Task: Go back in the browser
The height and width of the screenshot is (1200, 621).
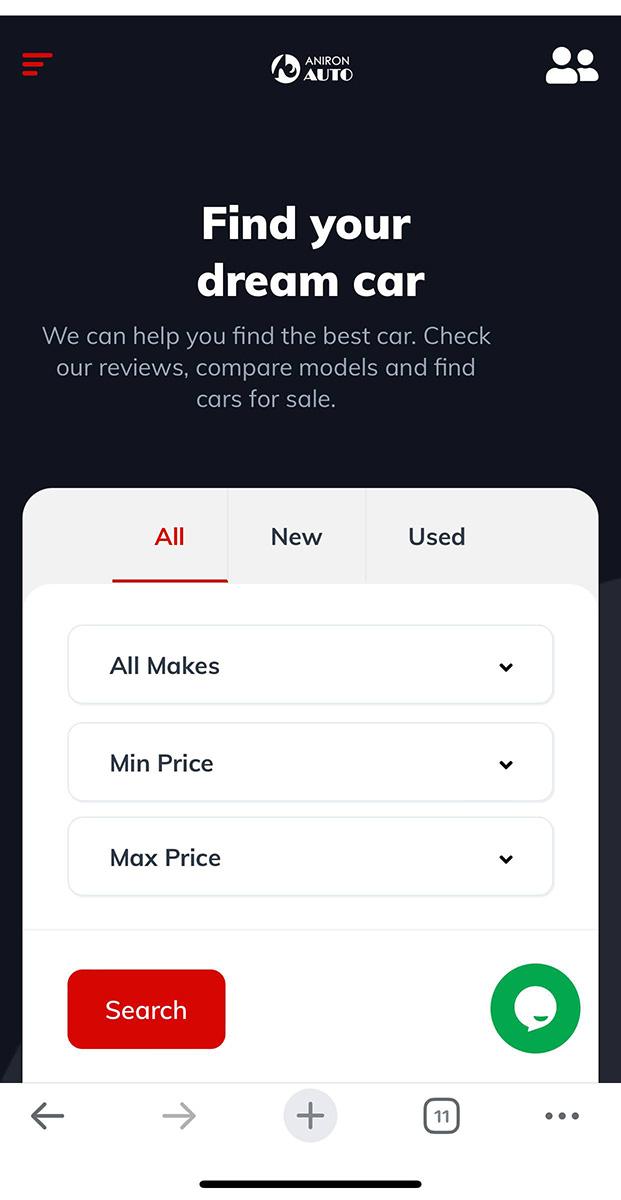Action: tap(47, 1116)
